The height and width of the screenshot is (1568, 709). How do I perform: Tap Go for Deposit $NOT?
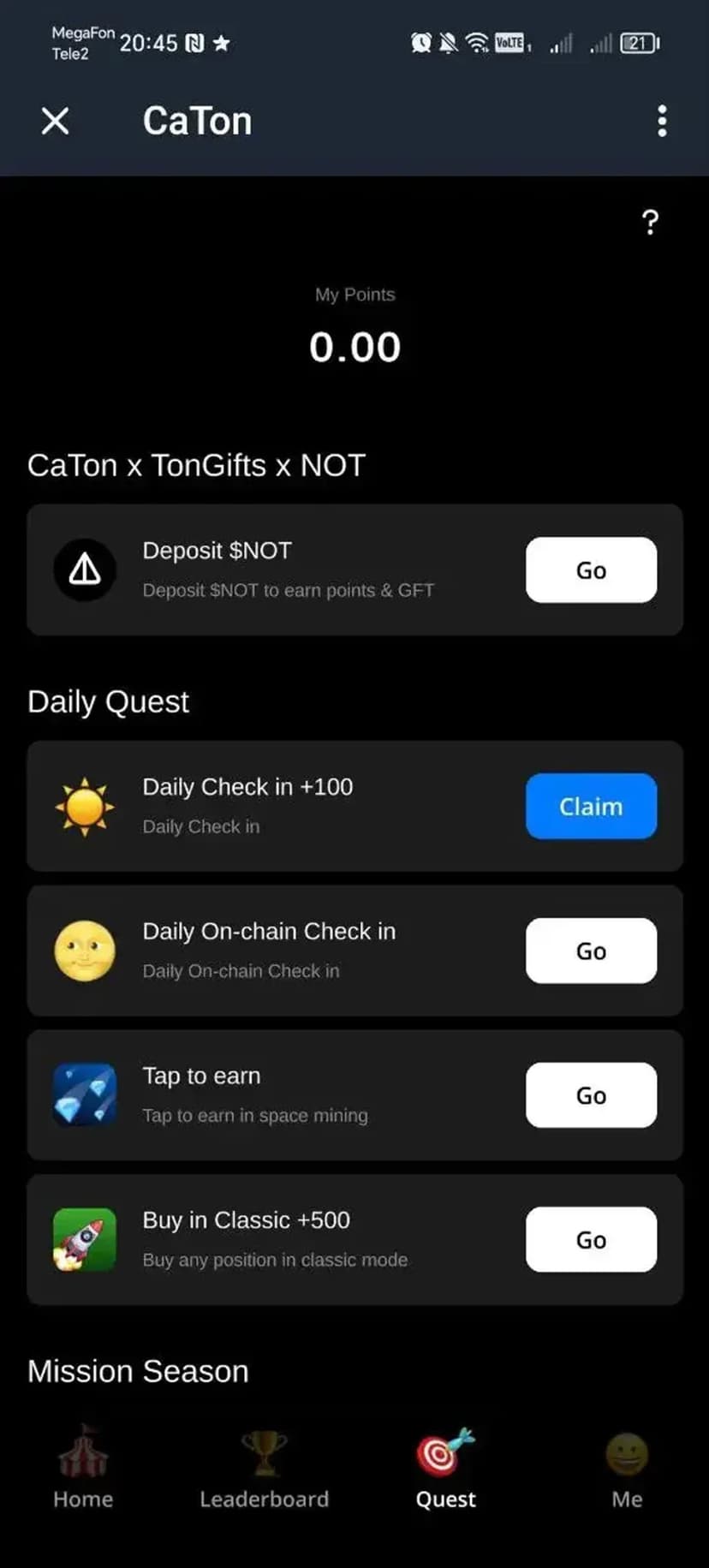(x=591, y=570)
